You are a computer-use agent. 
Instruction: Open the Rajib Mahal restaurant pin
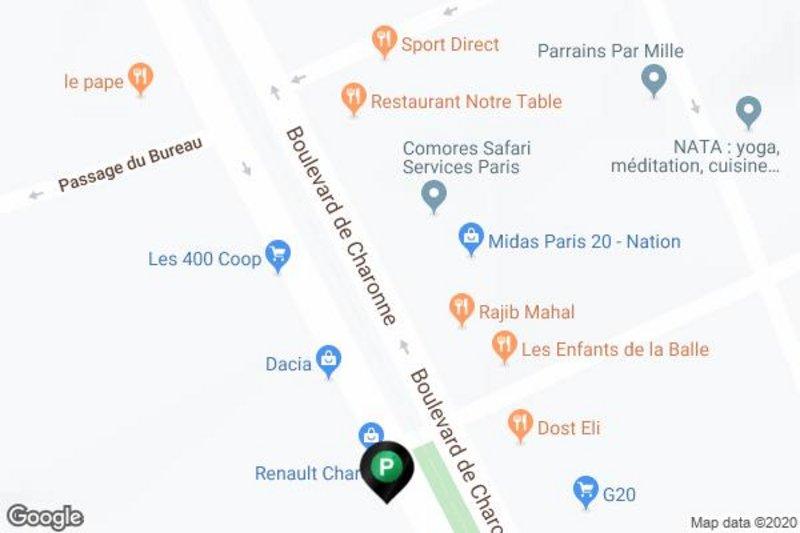coord(461,309)
